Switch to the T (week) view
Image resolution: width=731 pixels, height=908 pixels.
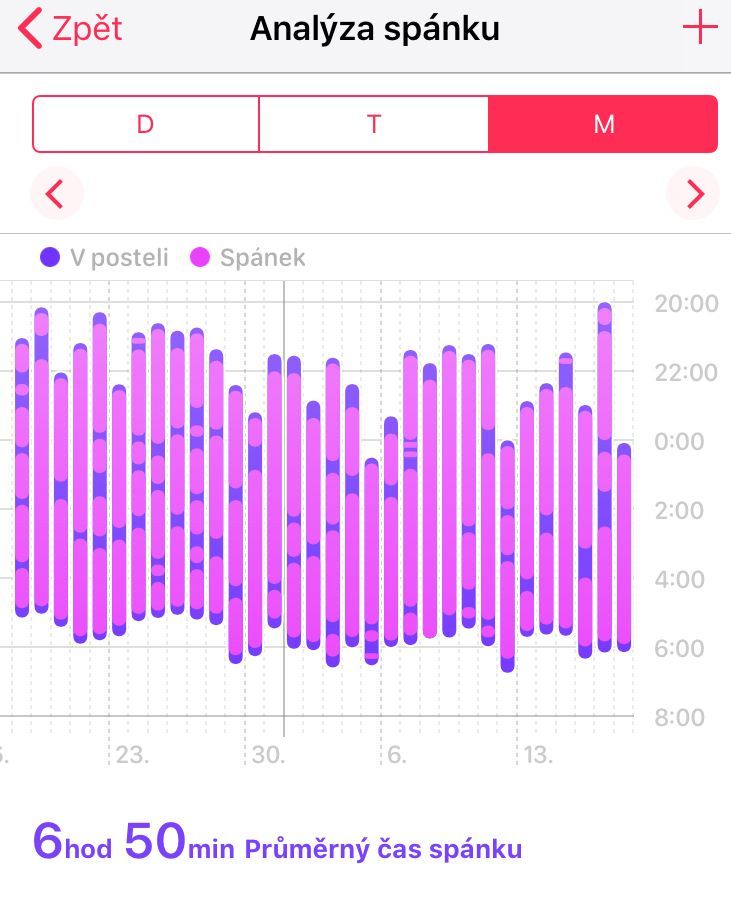click(374, 124)
